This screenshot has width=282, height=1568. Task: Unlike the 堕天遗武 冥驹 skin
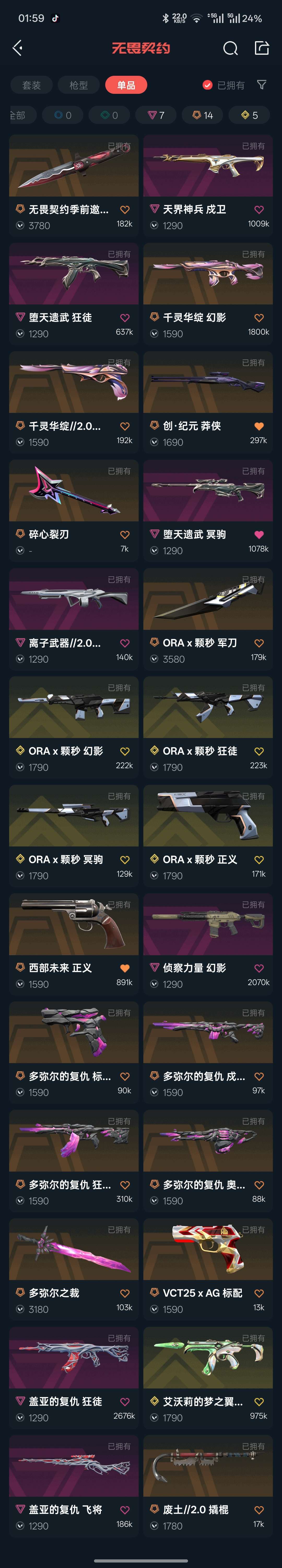point(259,534)
